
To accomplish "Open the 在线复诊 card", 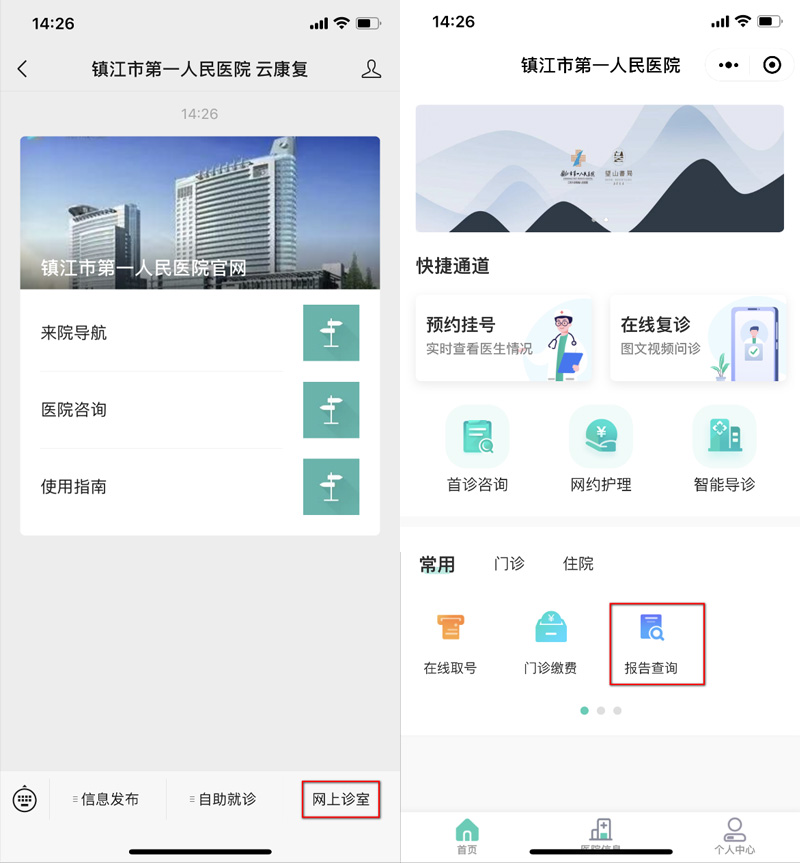I will tap(697, 338).
